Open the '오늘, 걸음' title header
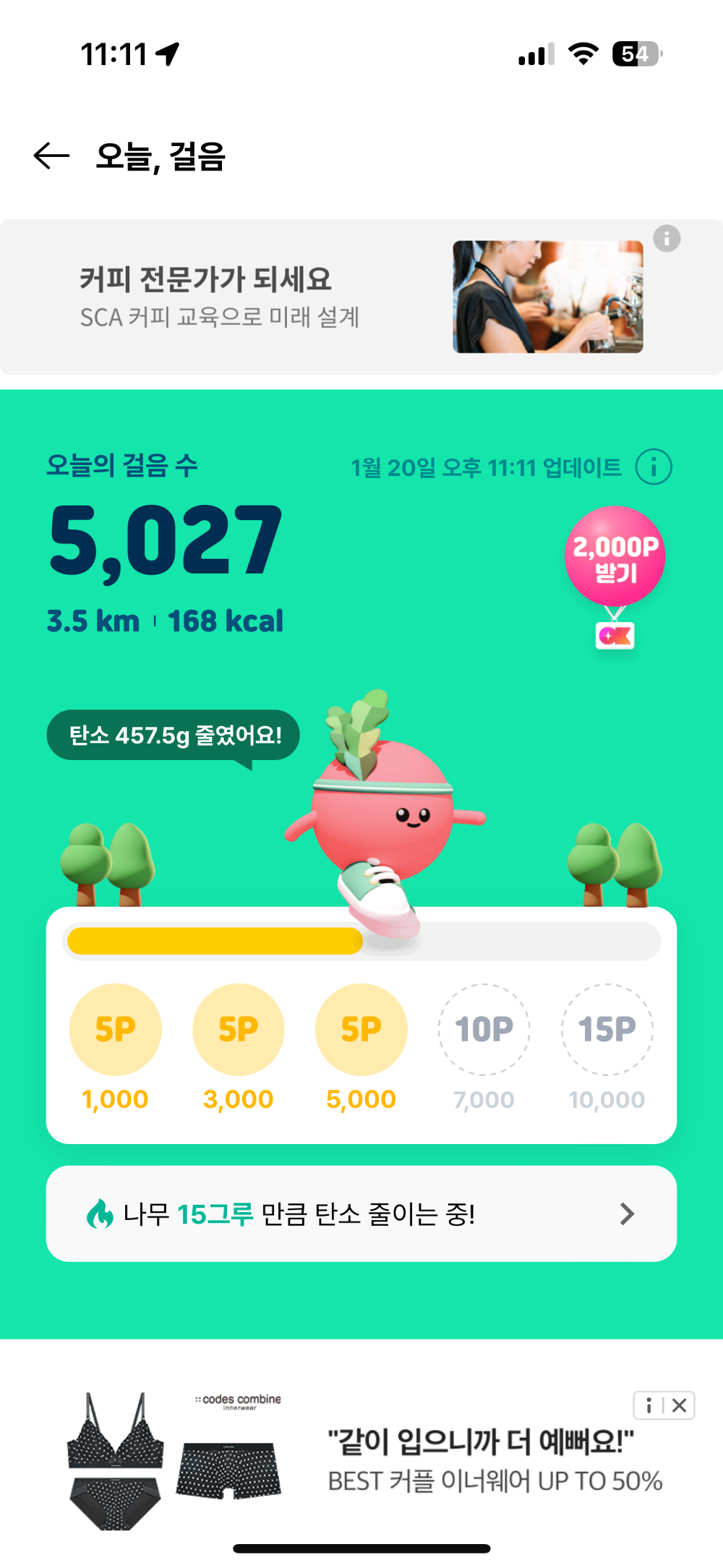 (161, 154)
